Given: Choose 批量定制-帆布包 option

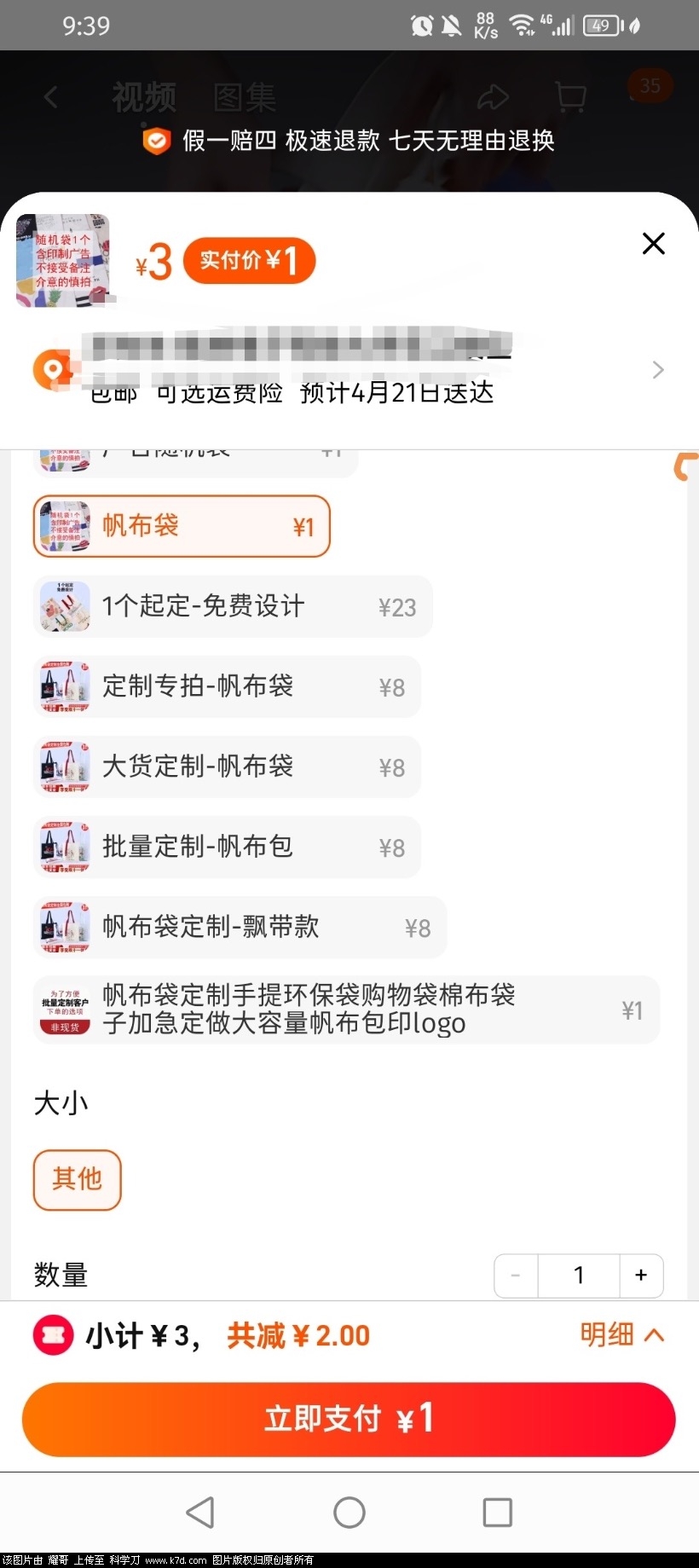Looking at the screenshot, I should [226, 847].
